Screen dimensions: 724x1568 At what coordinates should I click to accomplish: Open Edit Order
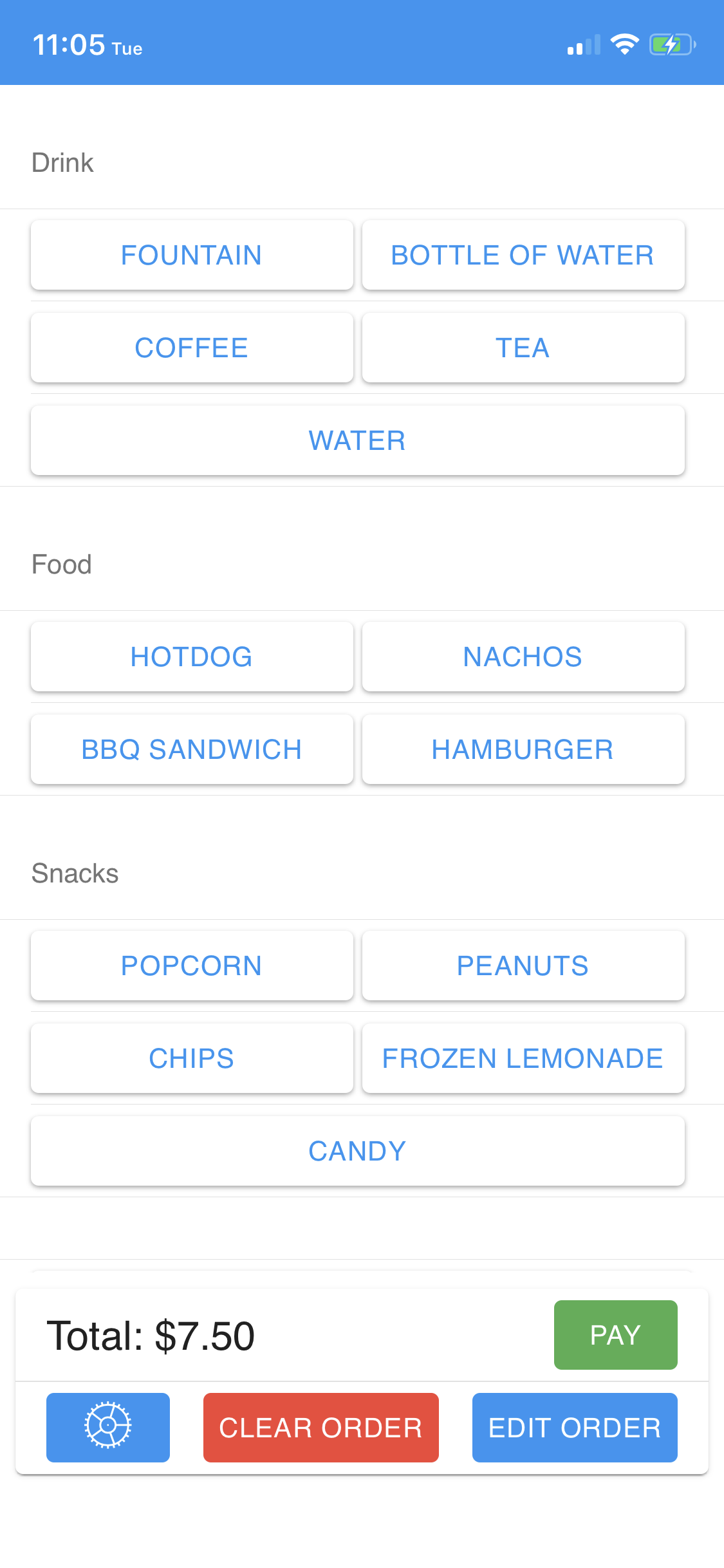click(x=575, y=1427)
